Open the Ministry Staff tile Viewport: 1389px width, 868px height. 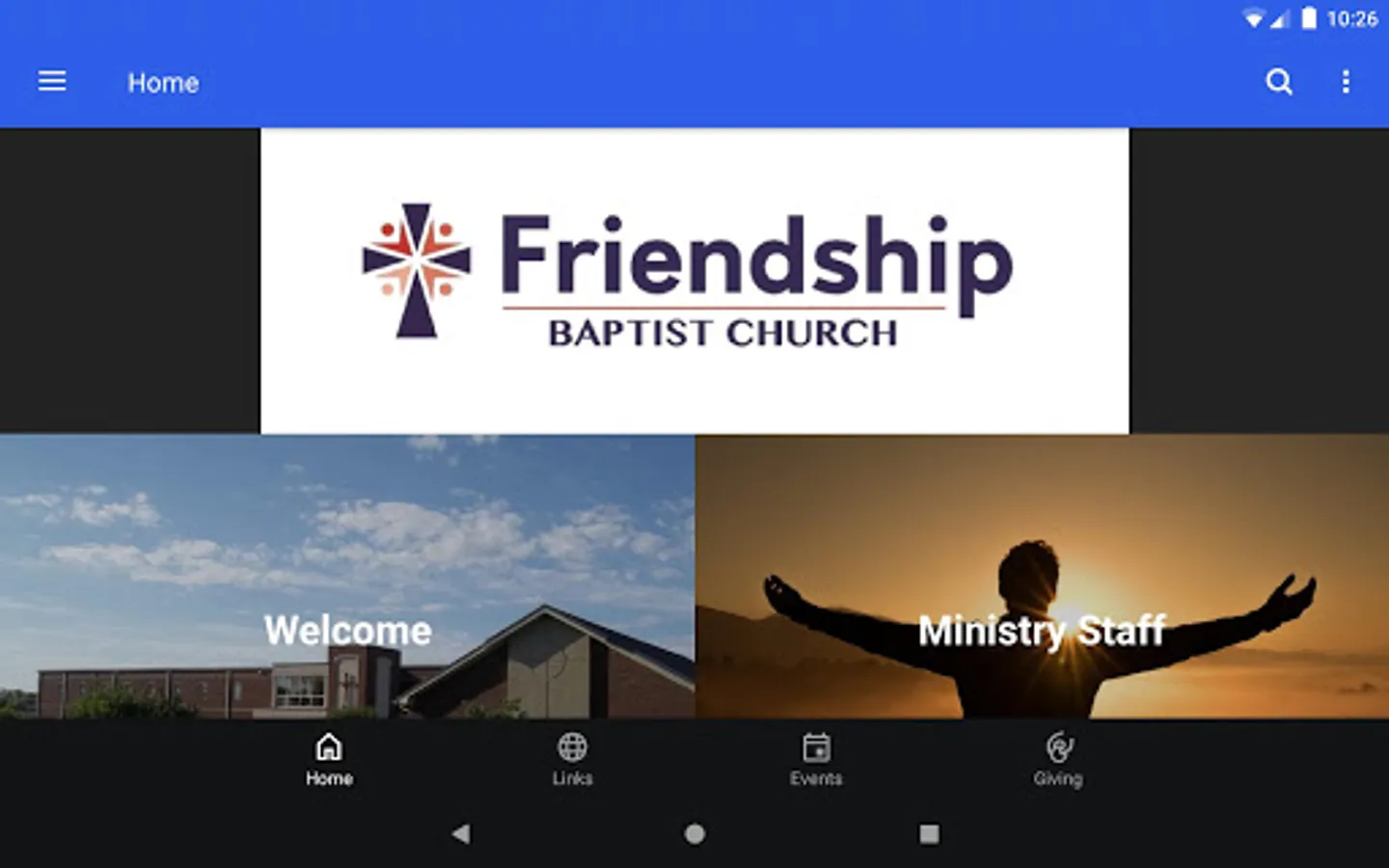pyautogui.click(x=1042, y=577)
